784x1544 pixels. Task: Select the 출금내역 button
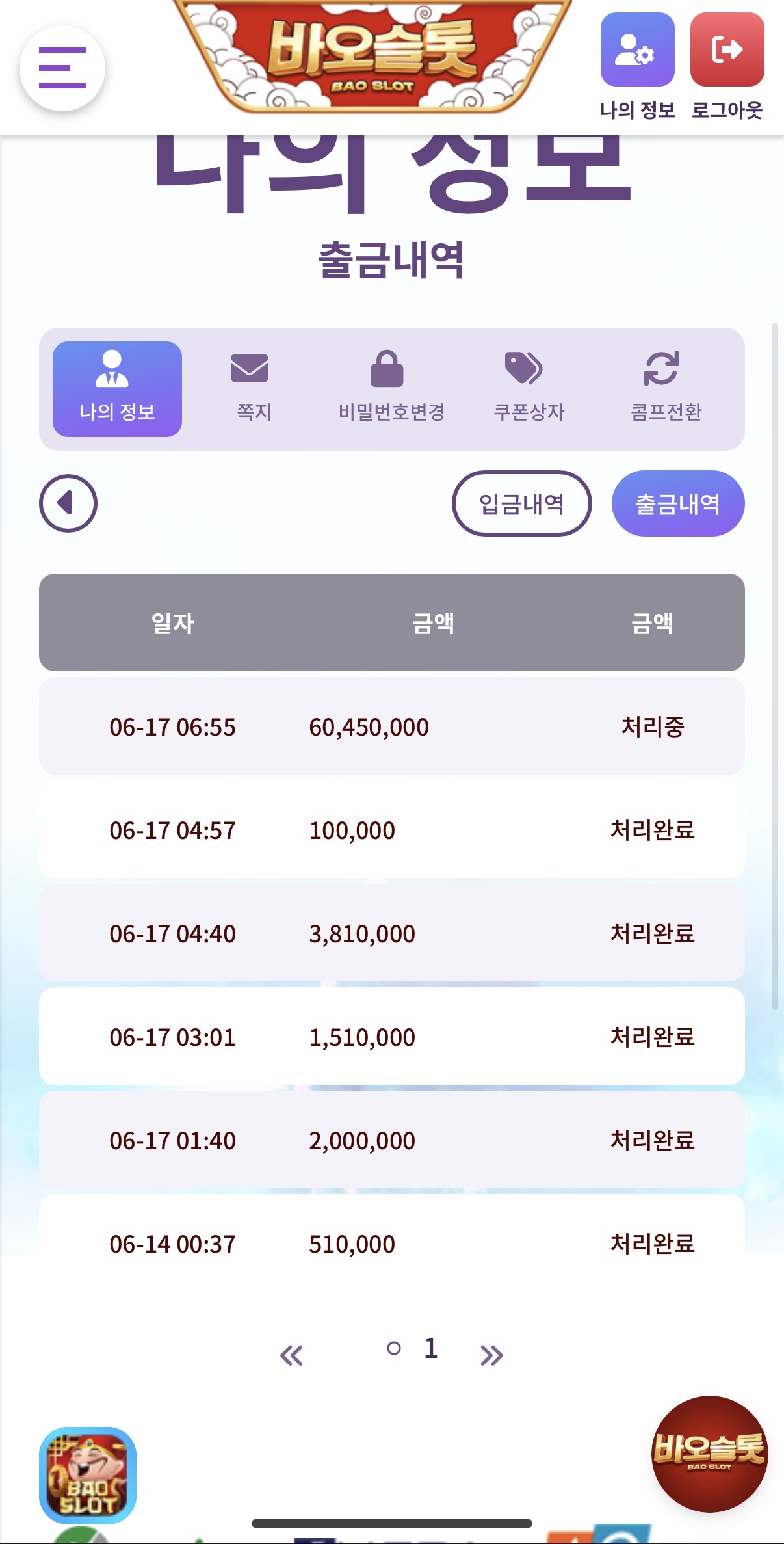(677, 503)
